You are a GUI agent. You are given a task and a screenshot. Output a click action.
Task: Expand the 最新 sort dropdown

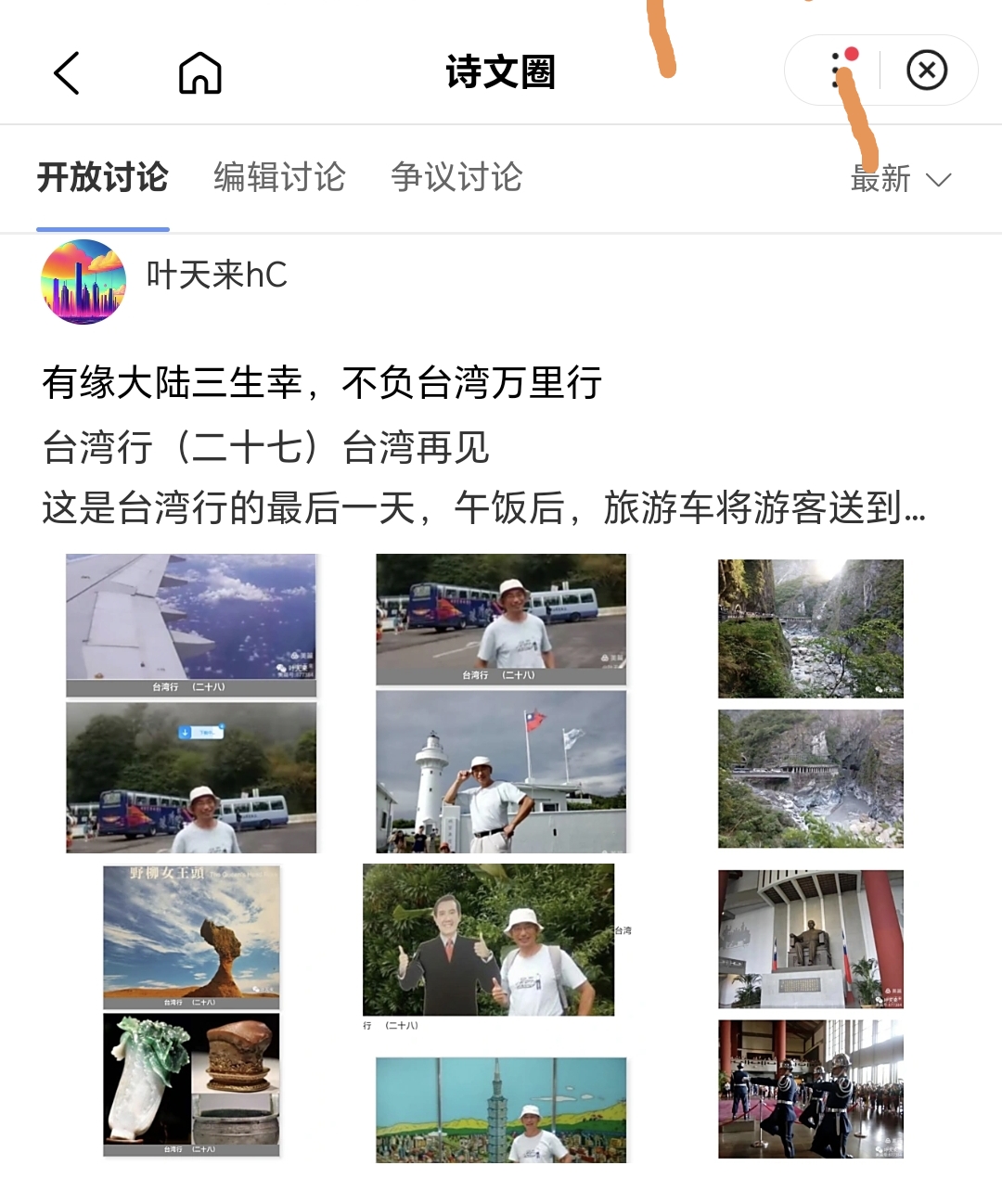click(x=900, y=179)
